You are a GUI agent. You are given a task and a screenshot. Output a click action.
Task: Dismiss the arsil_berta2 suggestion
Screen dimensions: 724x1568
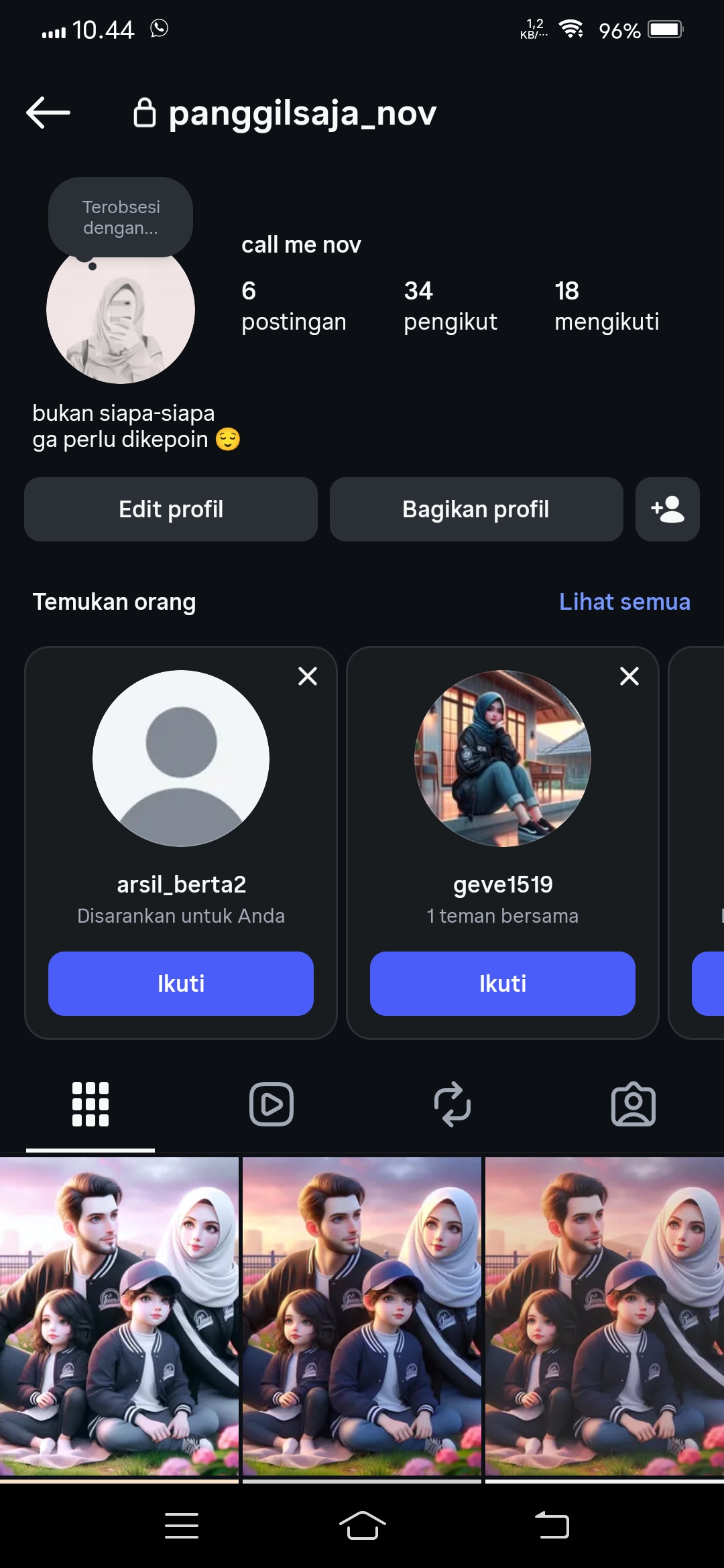coord(308,676)
